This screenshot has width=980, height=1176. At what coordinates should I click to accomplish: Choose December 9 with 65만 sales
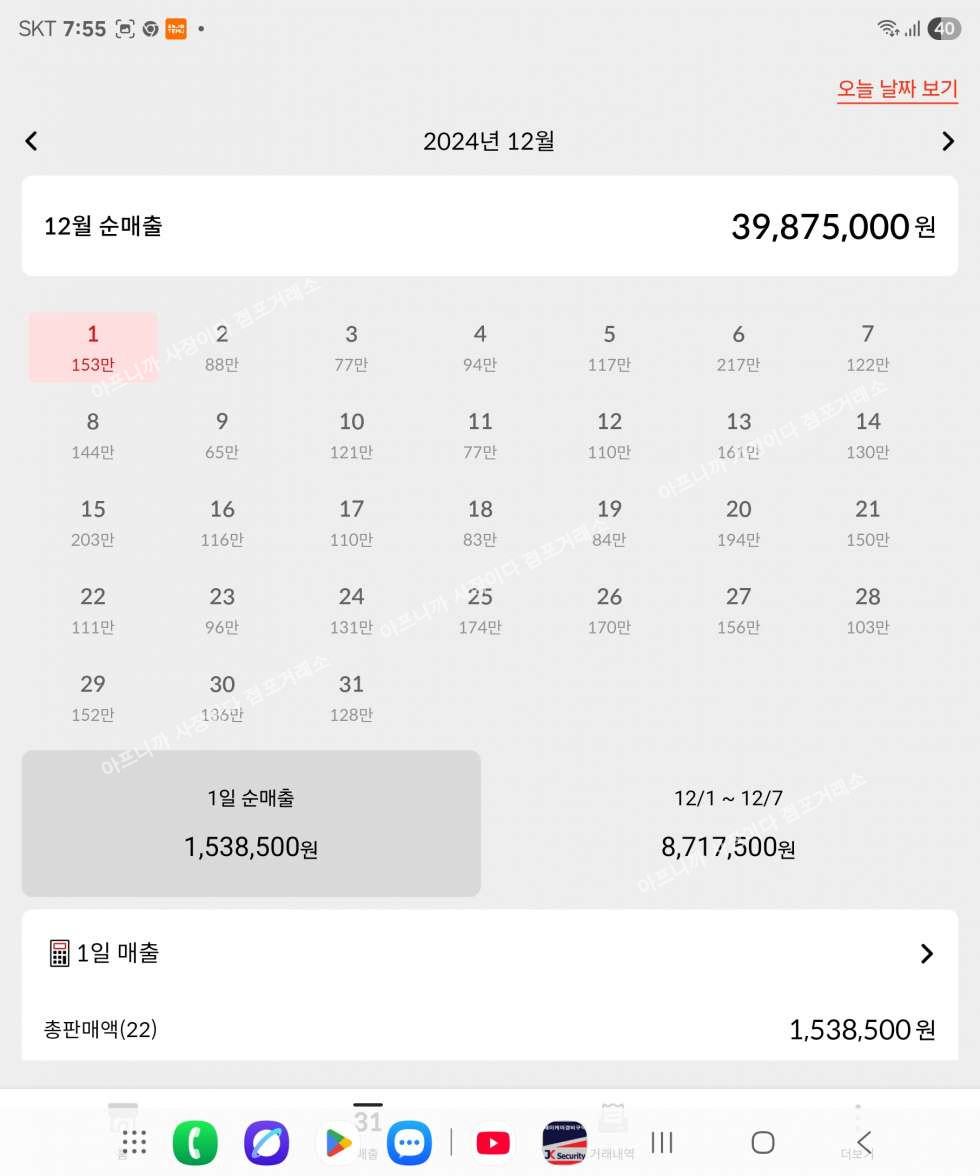coord(222,435)
